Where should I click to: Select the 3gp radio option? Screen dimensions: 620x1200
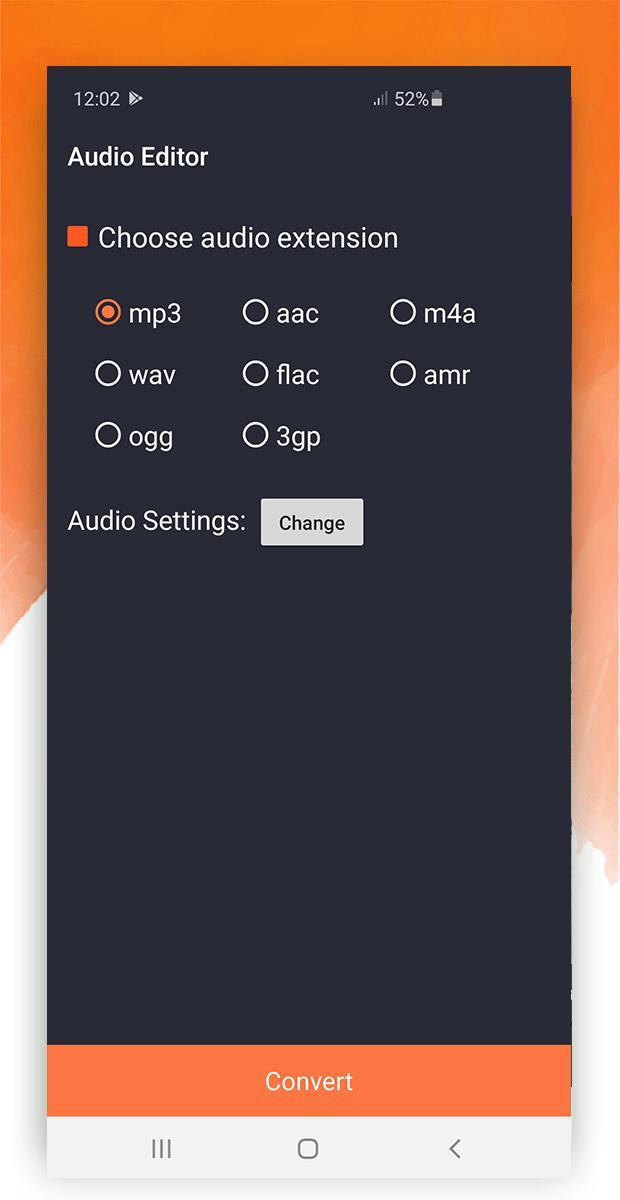coord(256,436)
